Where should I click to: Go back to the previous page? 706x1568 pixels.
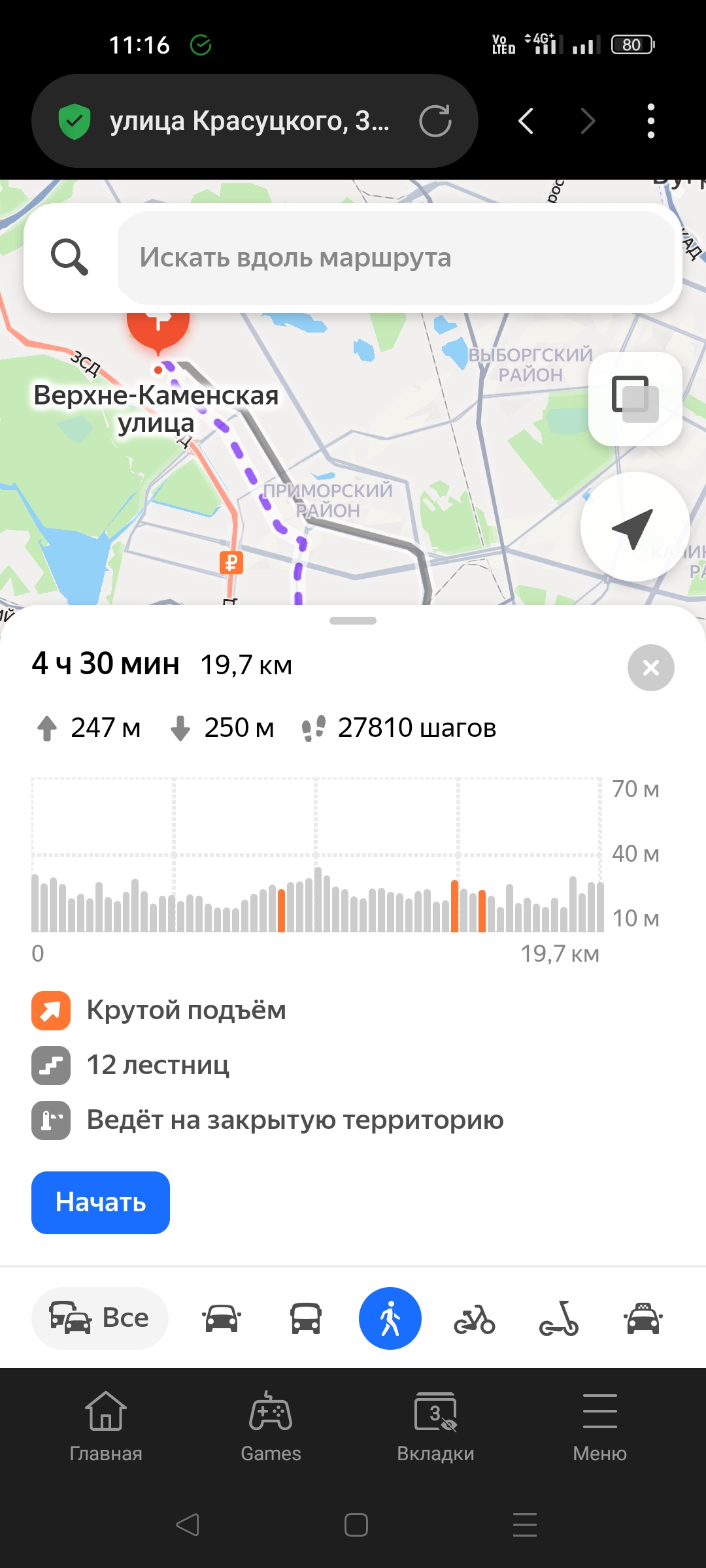pyautogui.click(x=526, y=121)
